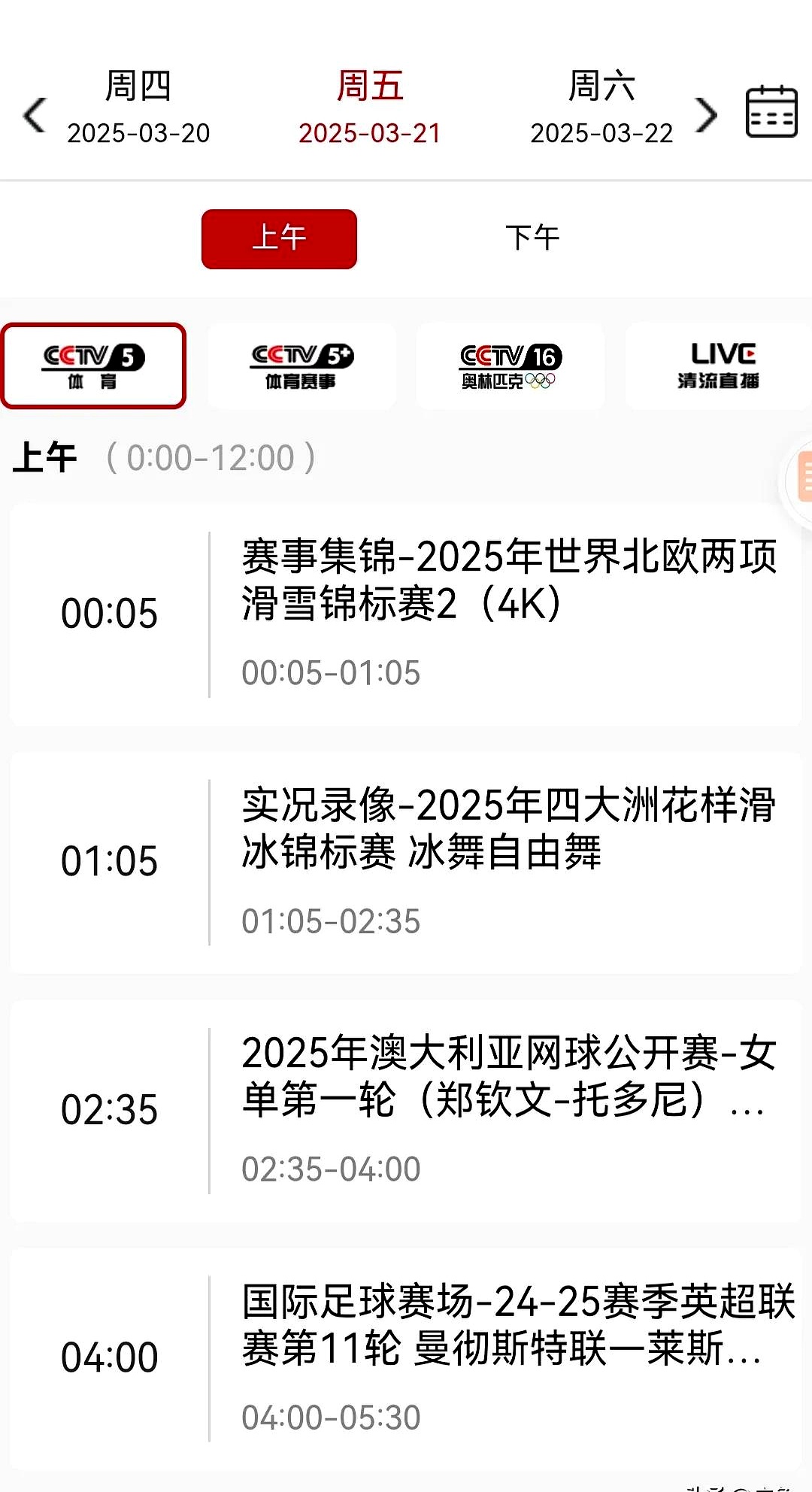Select the 周五 2025-03-21 tab
This screenshot has height=1492, width=812.
[370, 109]
